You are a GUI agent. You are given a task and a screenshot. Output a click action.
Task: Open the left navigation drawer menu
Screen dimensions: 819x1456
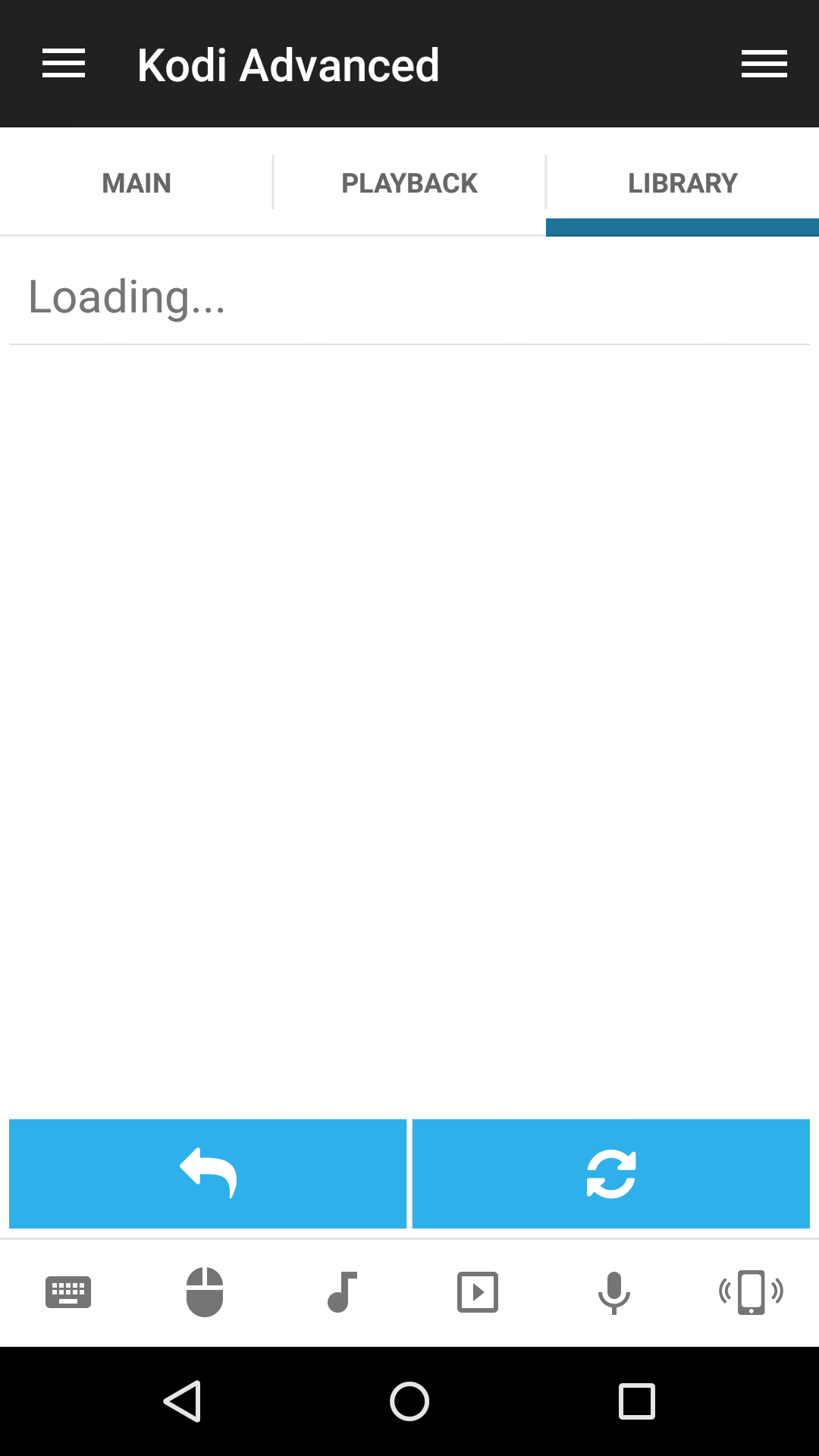click(64, 64)
